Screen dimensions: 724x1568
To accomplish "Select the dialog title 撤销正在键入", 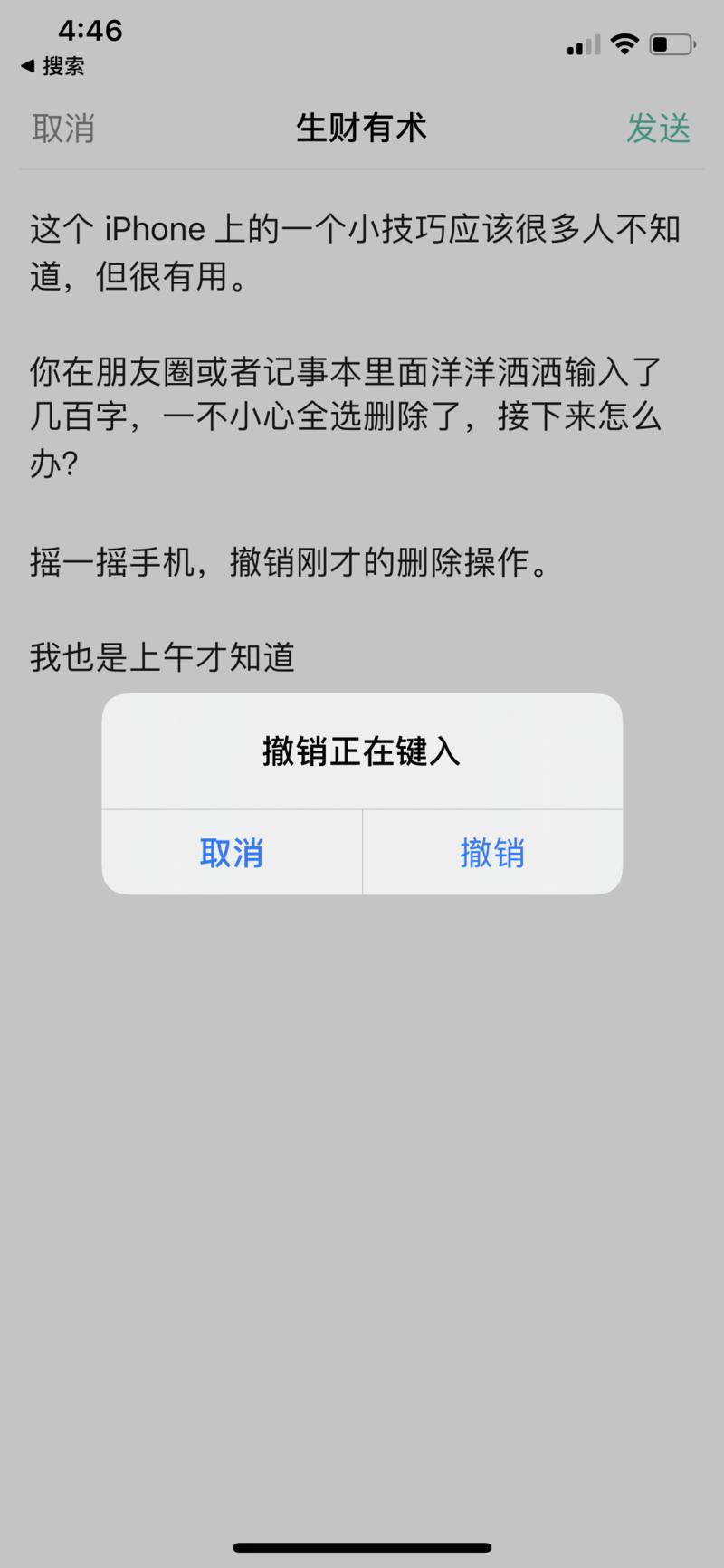I will (x=361, y=751).
